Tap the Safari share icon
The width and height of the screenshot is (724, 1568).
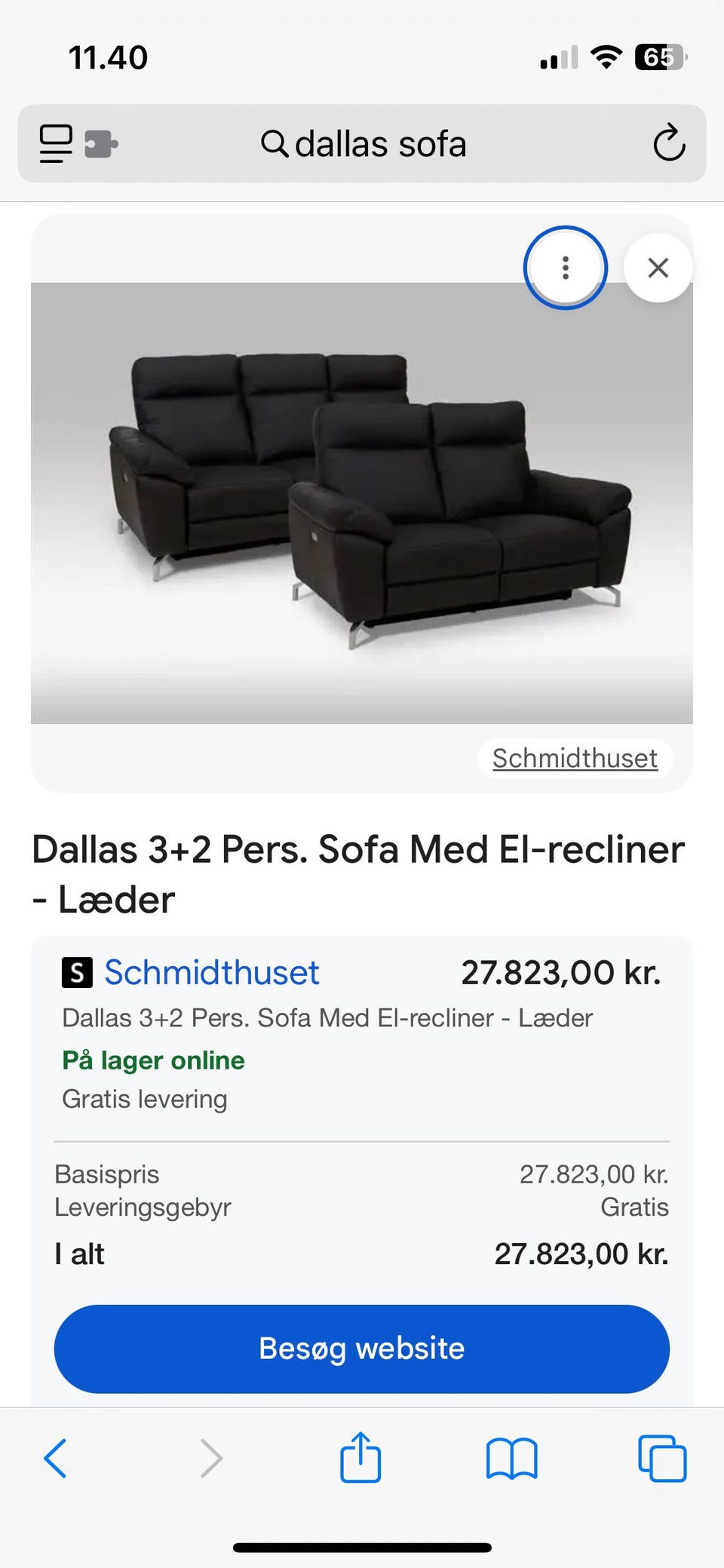360,1458
